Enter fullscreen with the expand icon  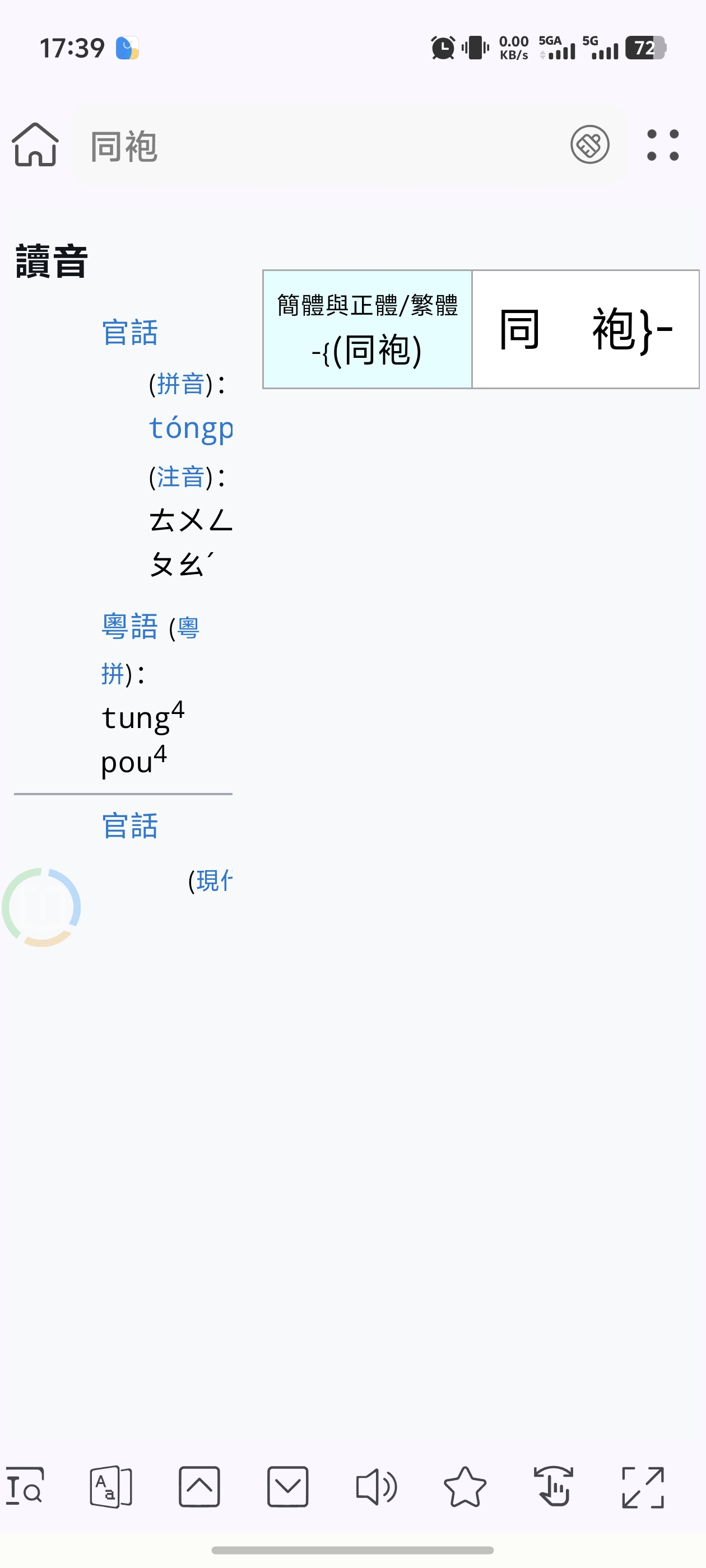click(x=642, y=1486)
